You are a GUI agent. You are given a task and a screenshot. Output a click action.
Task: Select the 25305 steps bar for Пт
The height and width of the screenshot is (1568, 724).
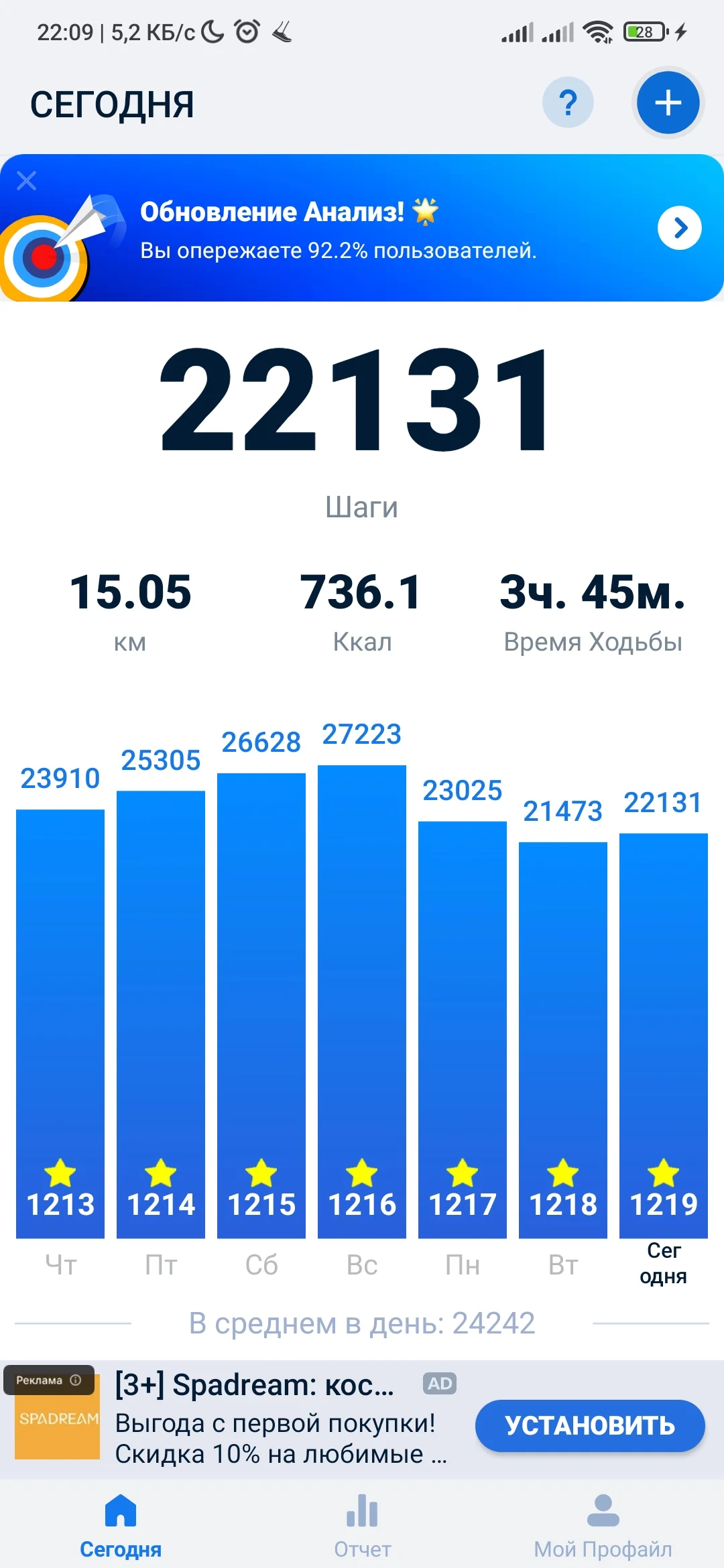(x=161, y=1013)
